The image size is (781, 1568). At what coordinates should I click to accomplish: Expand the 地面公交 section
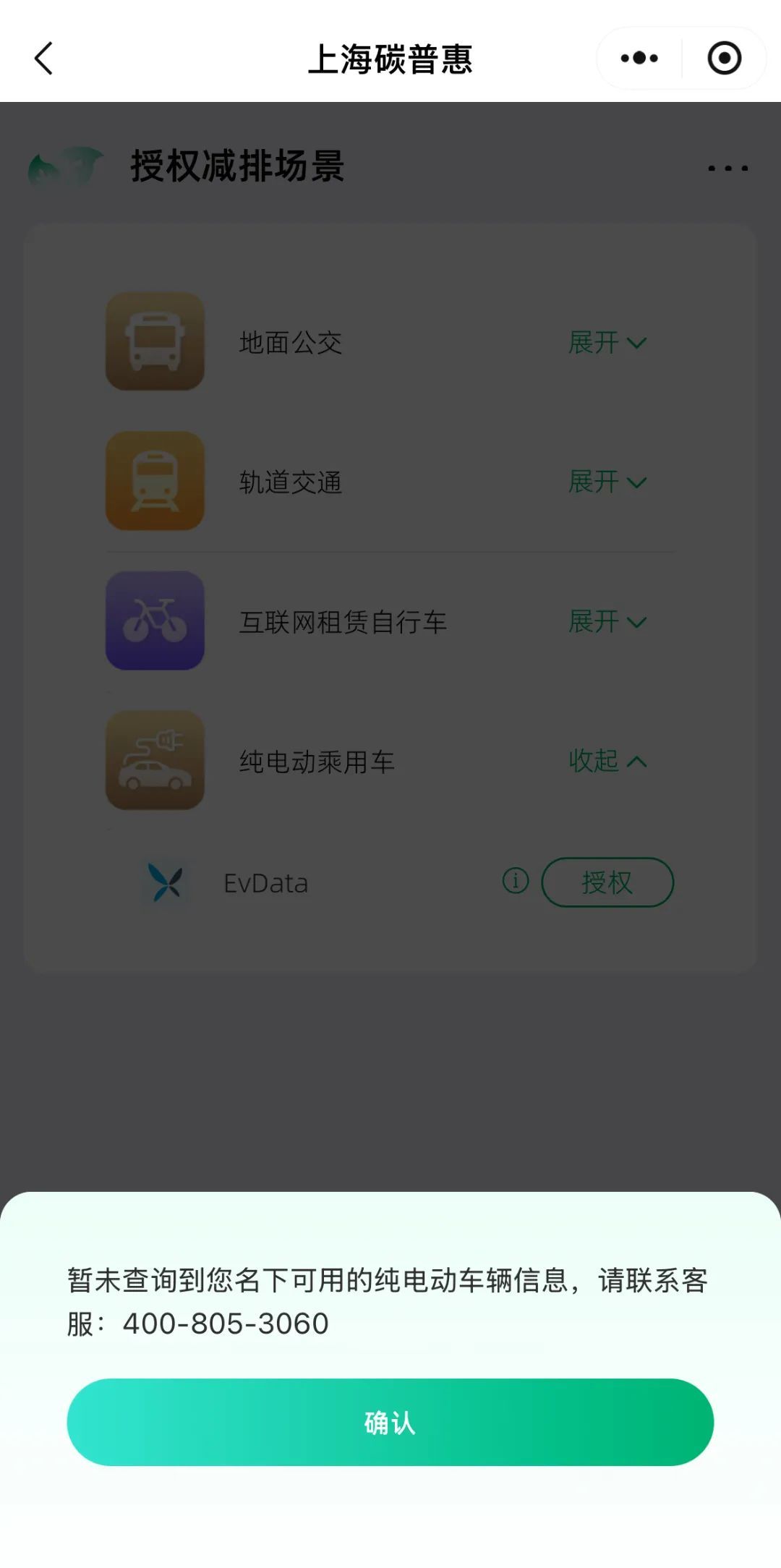pos(607,343)
